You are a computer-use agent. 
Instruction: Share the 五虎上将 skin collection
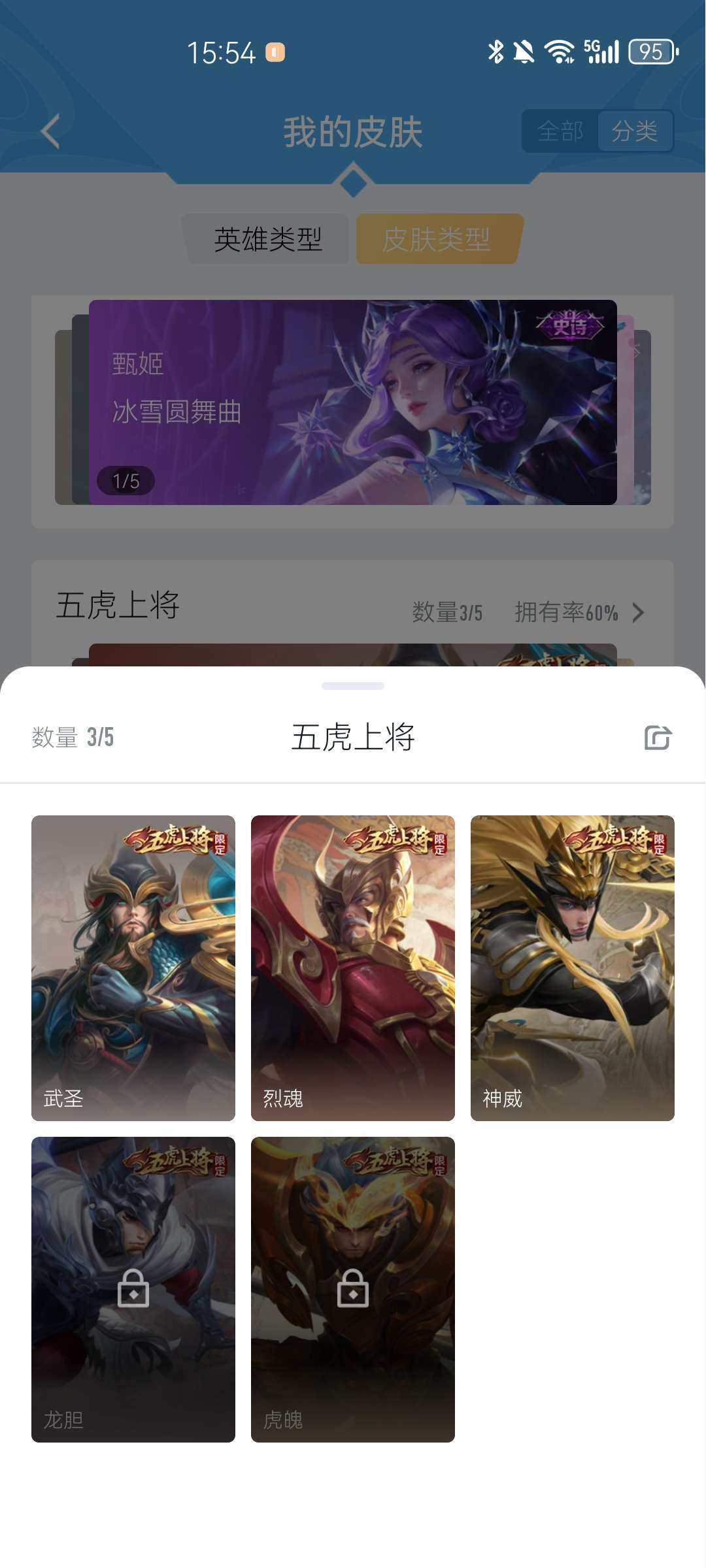coord(658,738)
